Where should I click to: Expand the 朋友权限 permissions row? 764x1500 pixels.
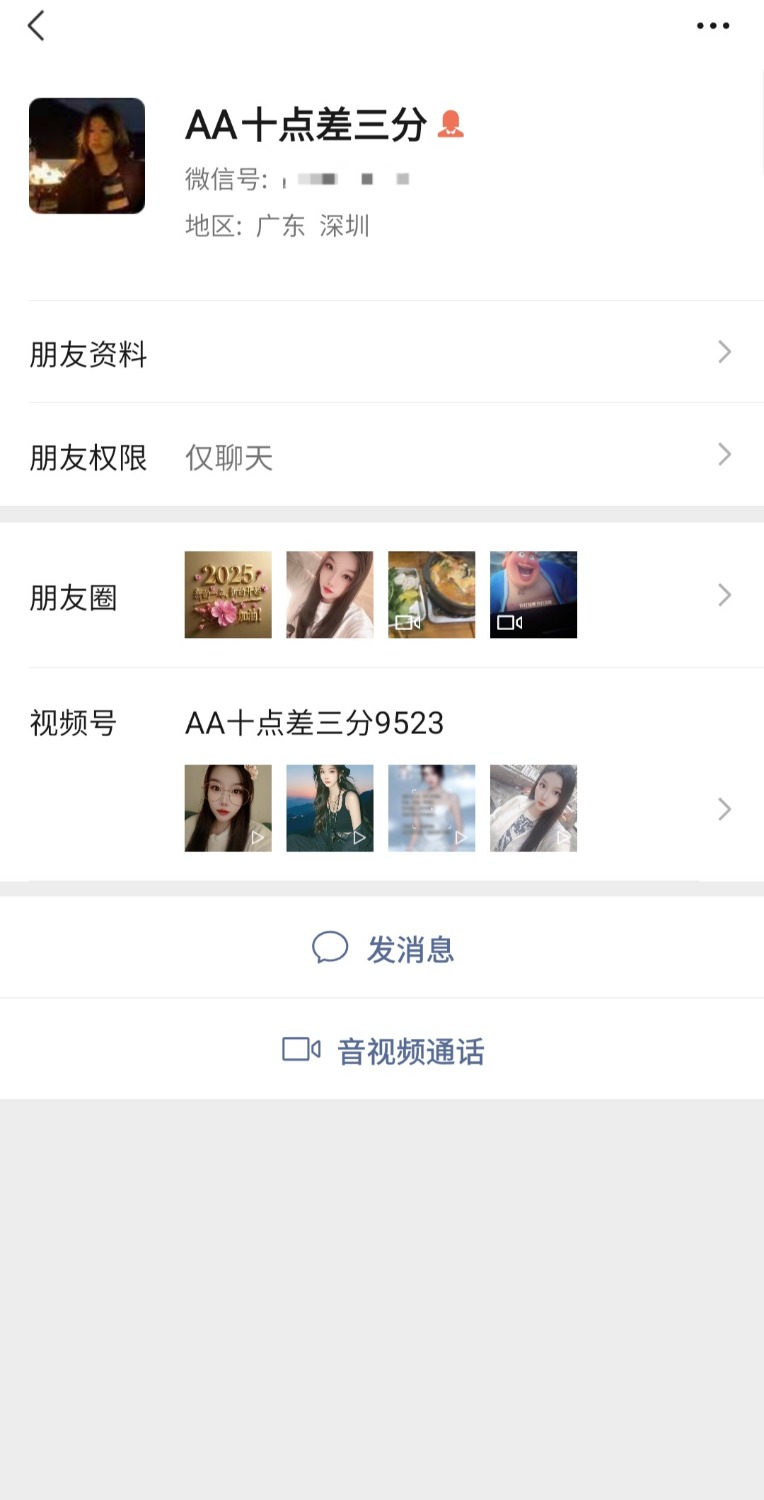pos(382,456)
